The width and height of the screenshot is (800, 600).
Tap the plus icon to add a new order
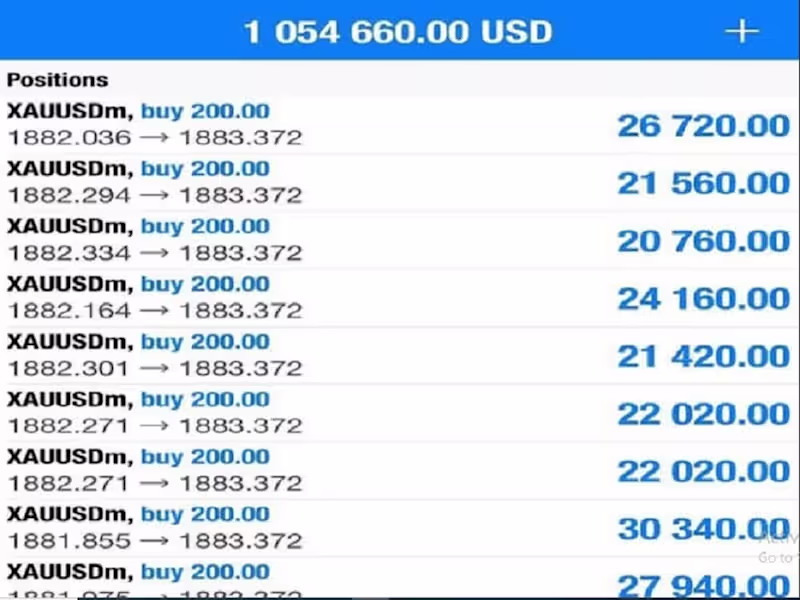(x=741, y=31)
